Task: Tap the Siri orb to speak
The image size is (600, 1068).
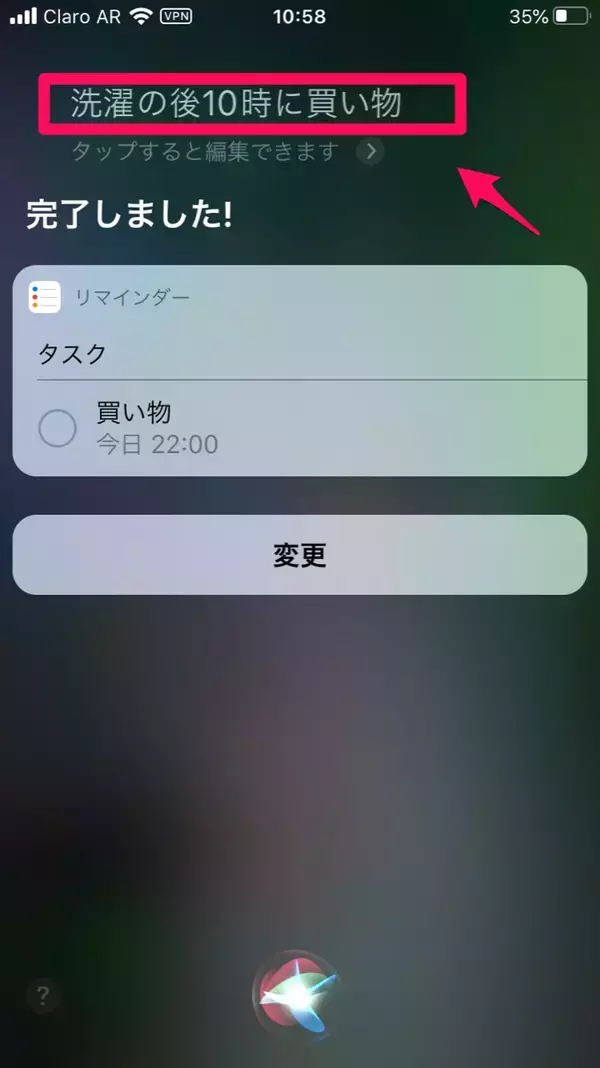Action: tap(298, 994)
